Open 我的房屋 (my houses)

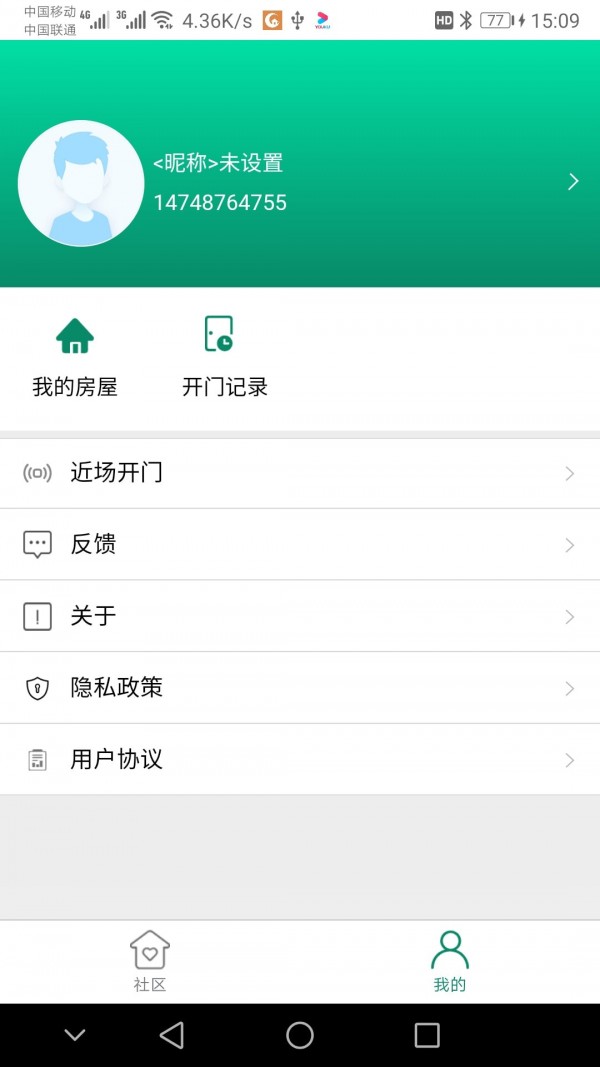75,357
